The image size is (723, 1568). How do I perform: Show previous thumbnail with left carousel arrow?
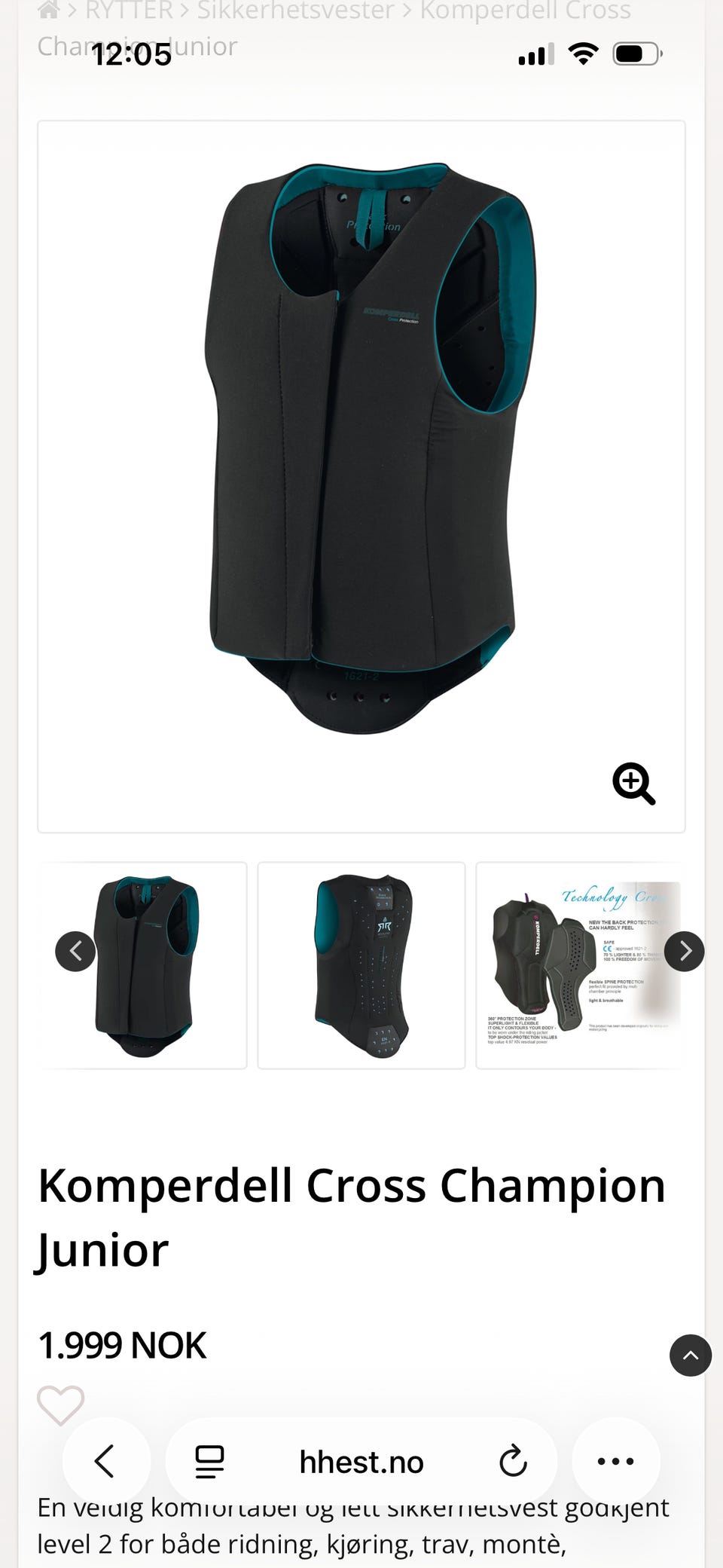pyautogui.click(x=75, y=952)
